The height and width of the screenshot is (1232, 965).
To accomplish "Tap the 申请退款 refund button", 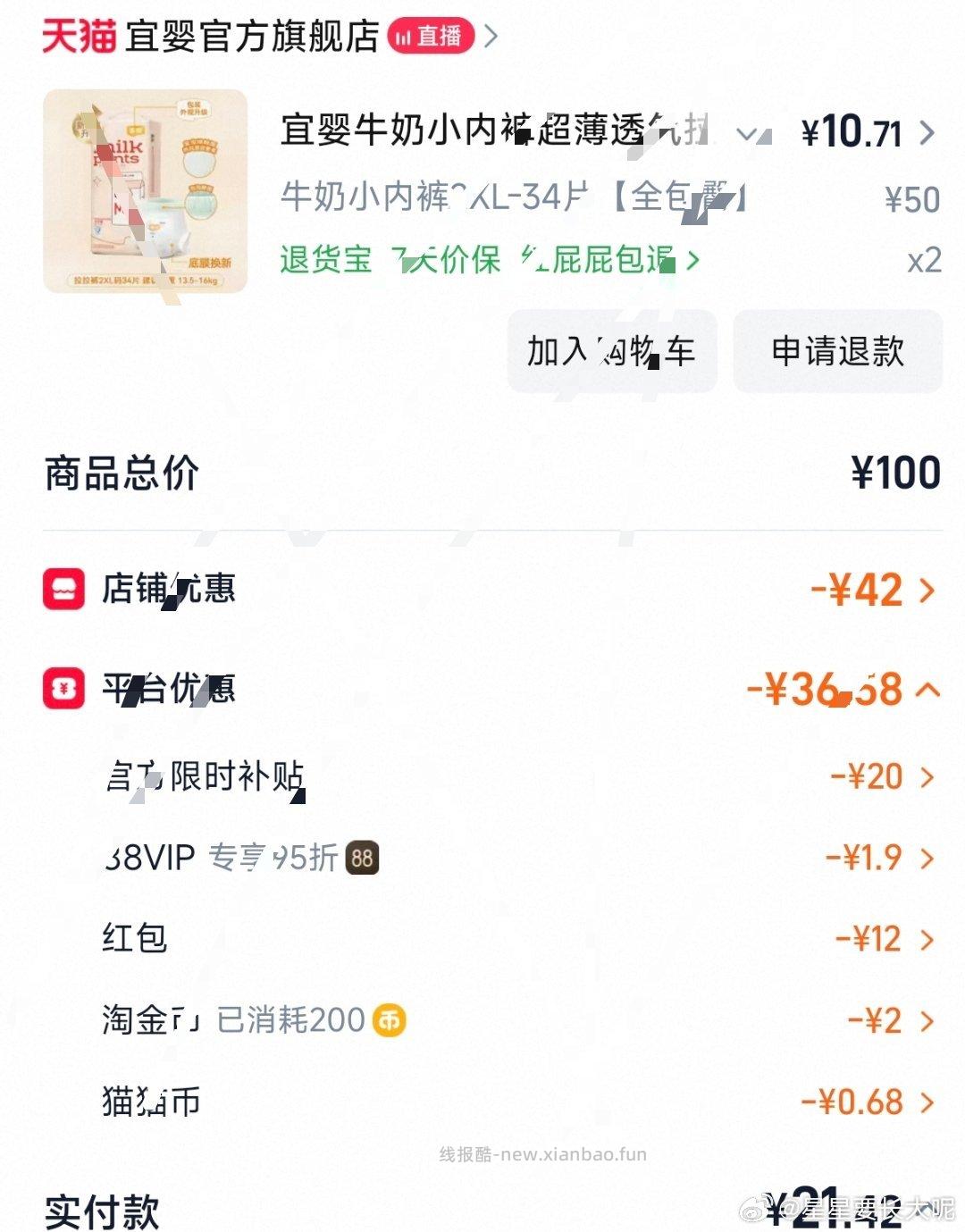I will tap(837, 352).
